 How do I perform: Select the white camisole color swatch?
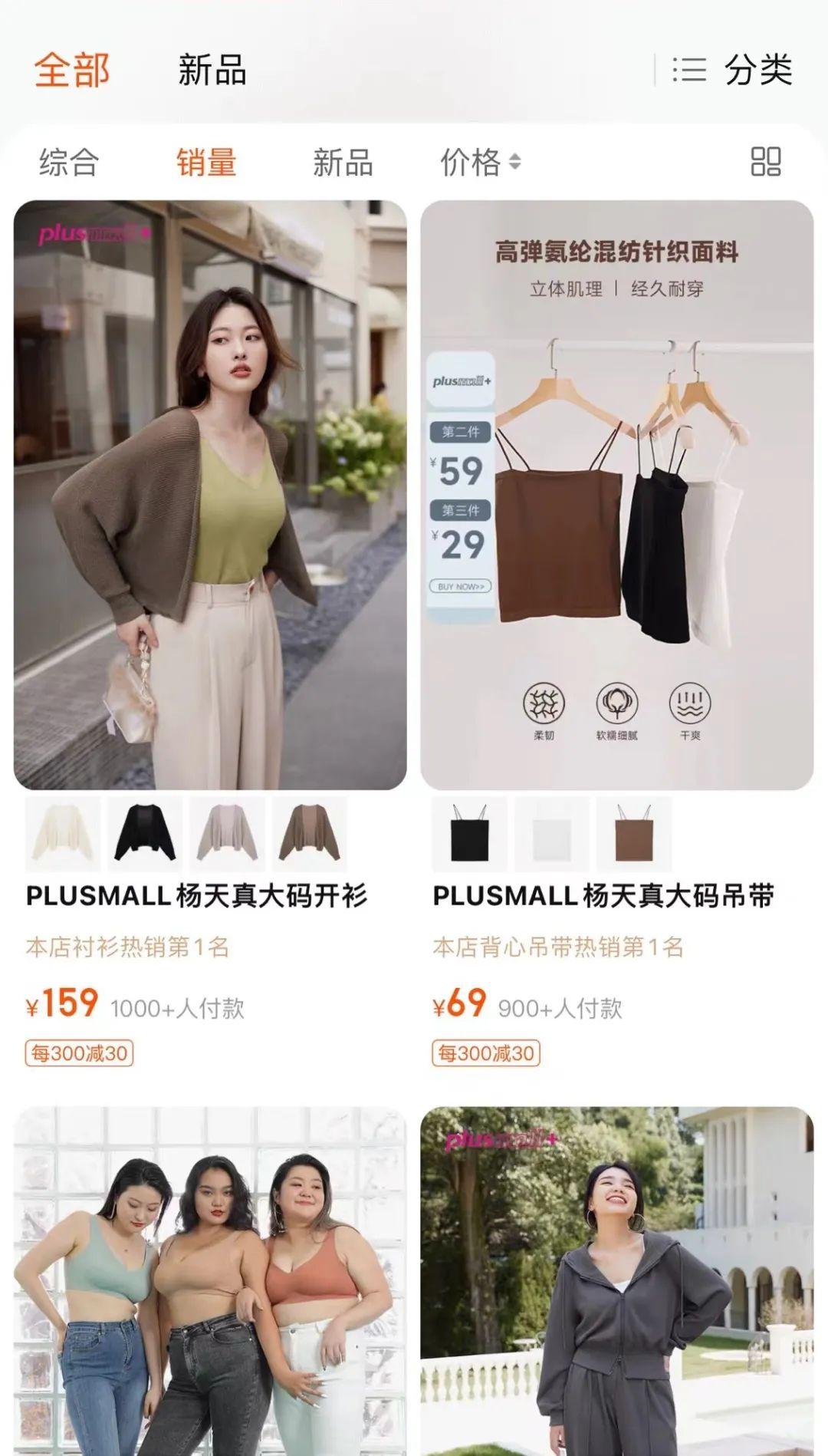click(552, 834)
